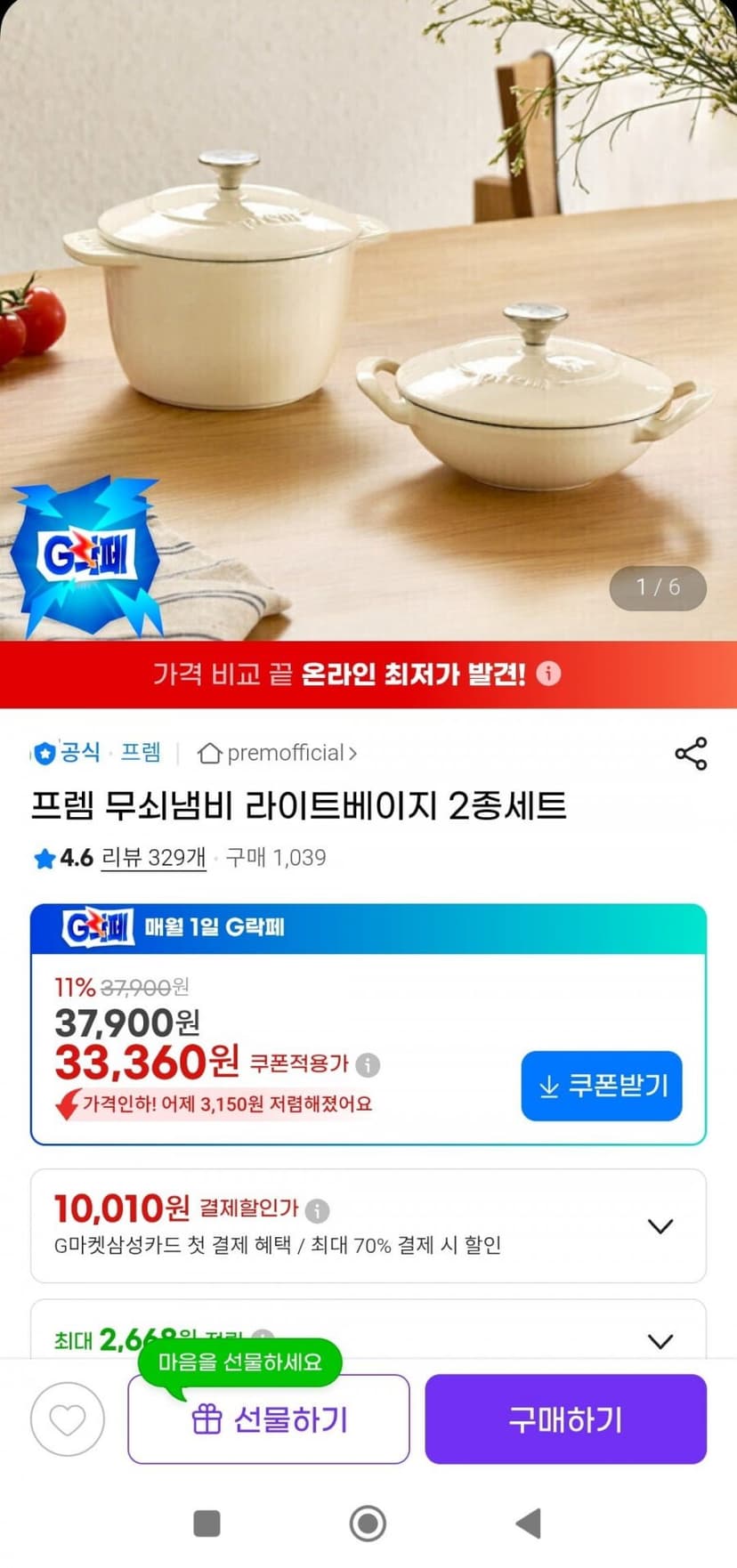Add this product to wishlist with heart

click(x=68, y=1419)
